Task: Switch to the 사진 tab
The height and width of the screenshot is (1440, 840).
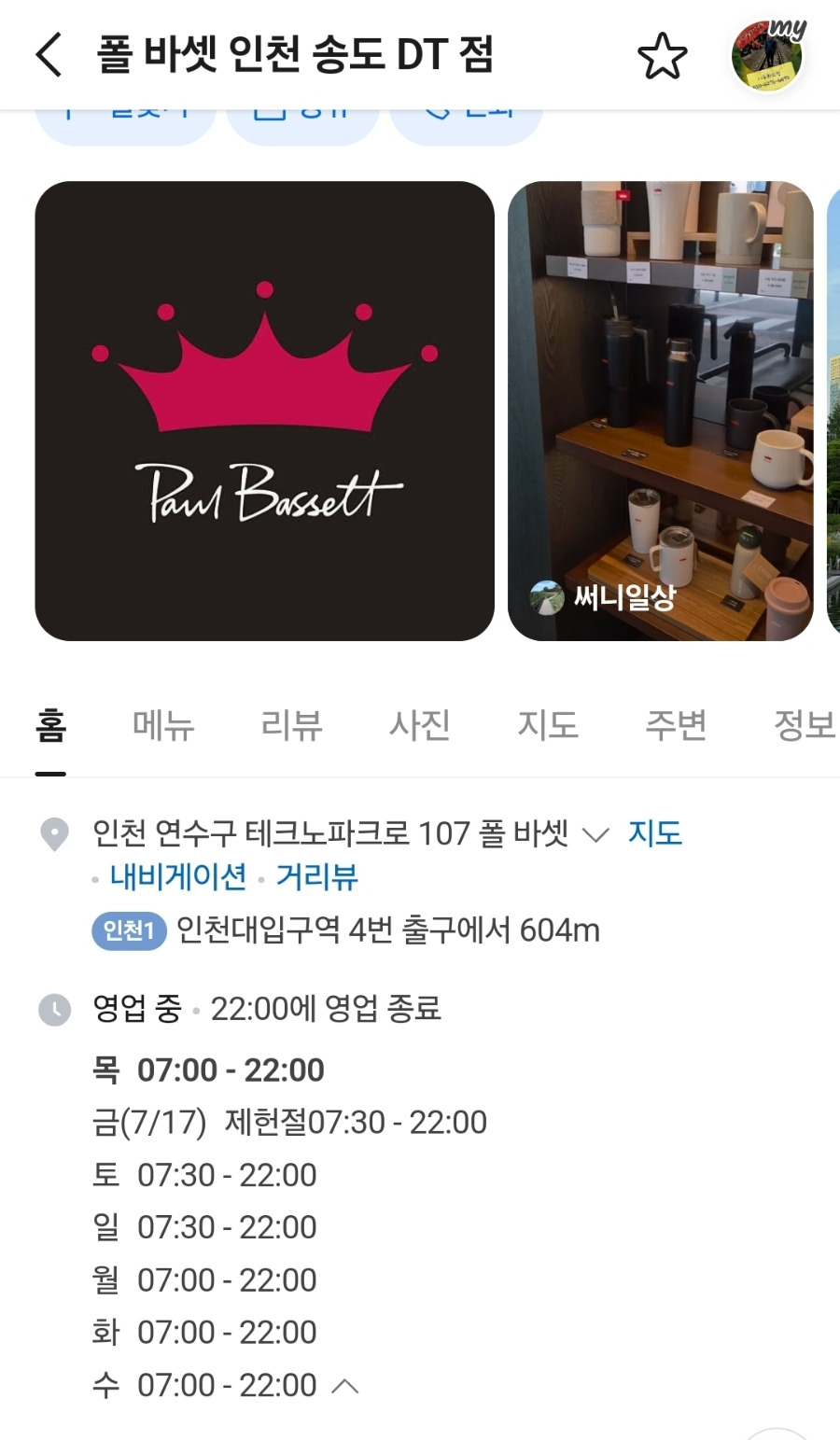Action: coord(420,725)
